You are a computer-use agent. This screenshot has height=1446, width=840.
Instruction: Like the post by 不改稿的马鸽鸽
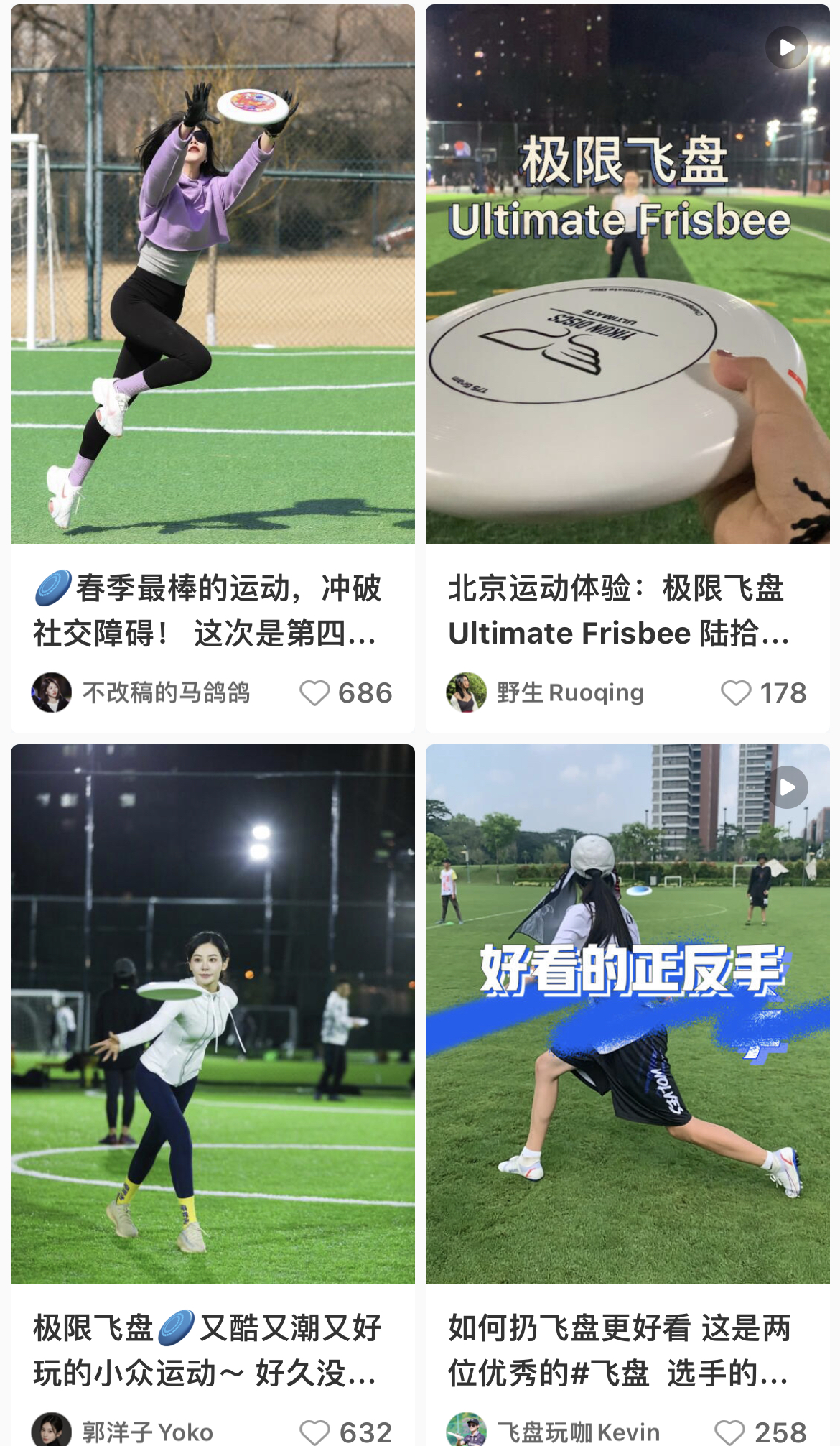point(314,693)
